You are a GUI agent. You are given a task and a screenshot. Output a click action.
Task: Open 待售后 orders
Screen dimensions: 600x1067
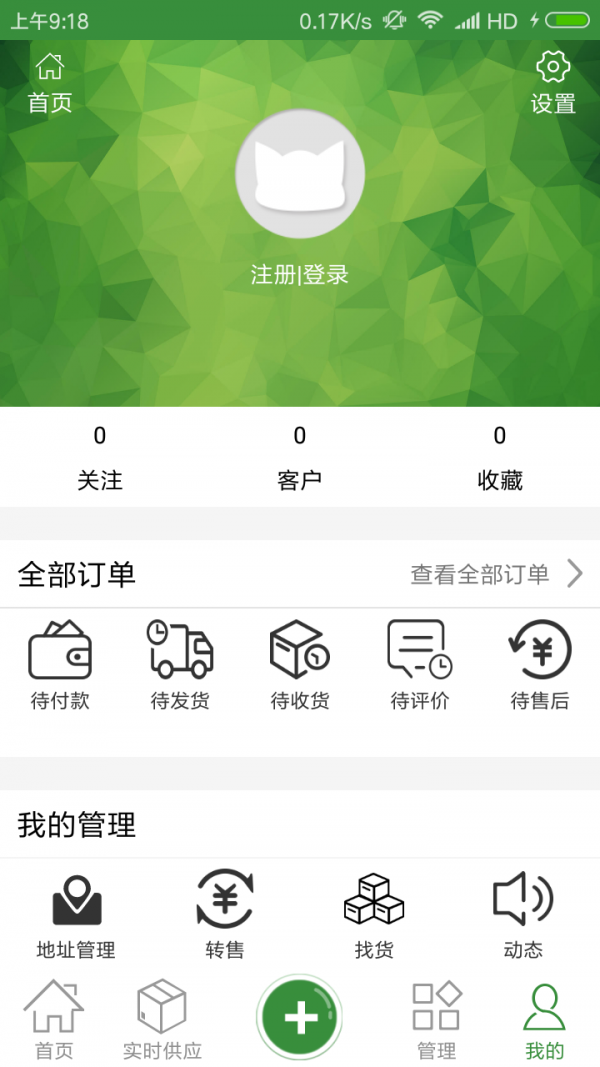click(x=540, y=665)
